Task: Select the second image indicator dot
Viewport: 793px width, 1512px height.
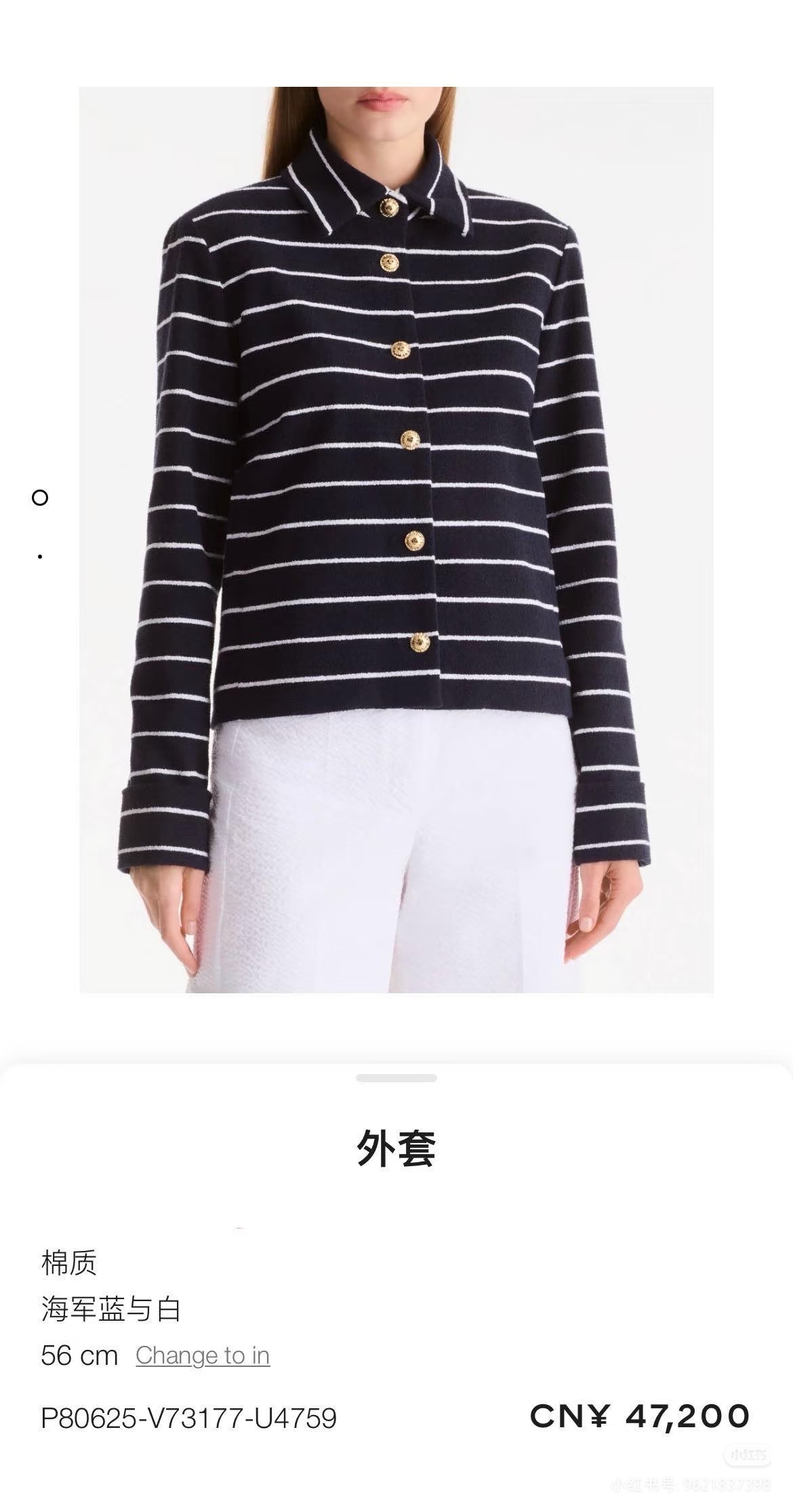Action: coord(41,557)
